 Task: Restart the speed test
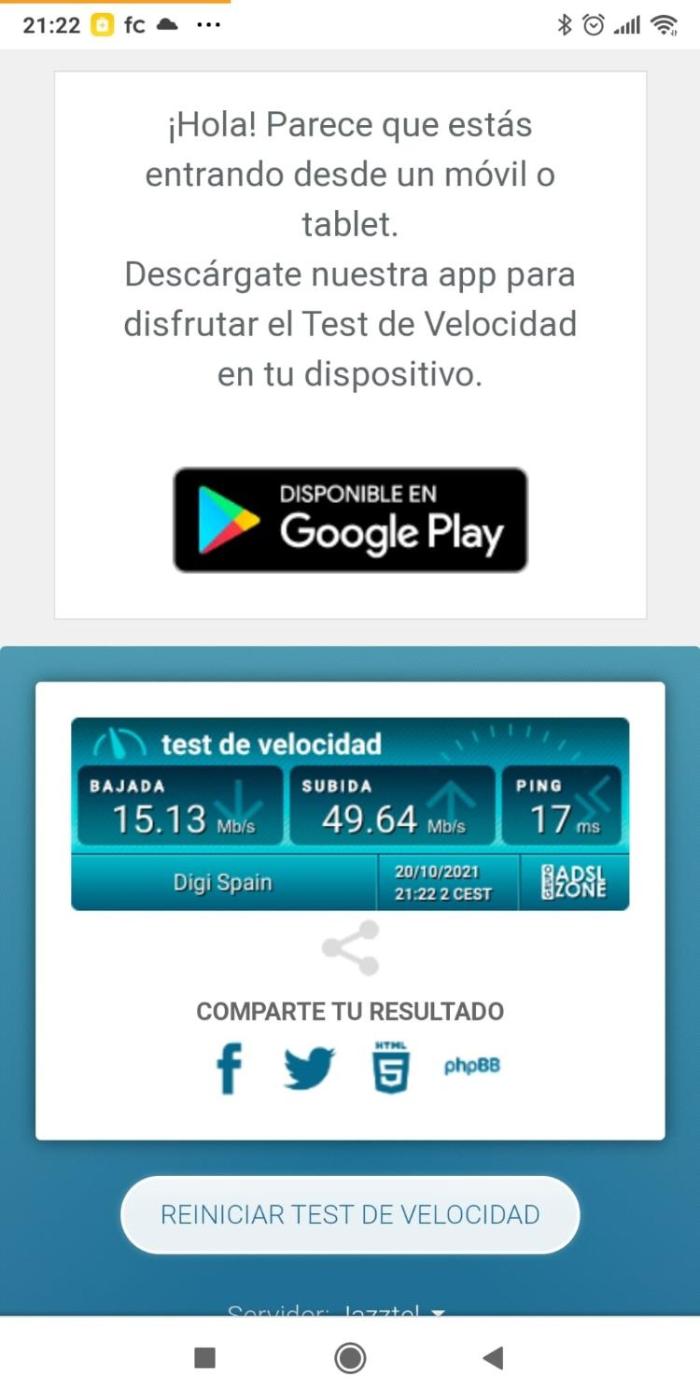pyautogui.click(x=350, y=1214)
